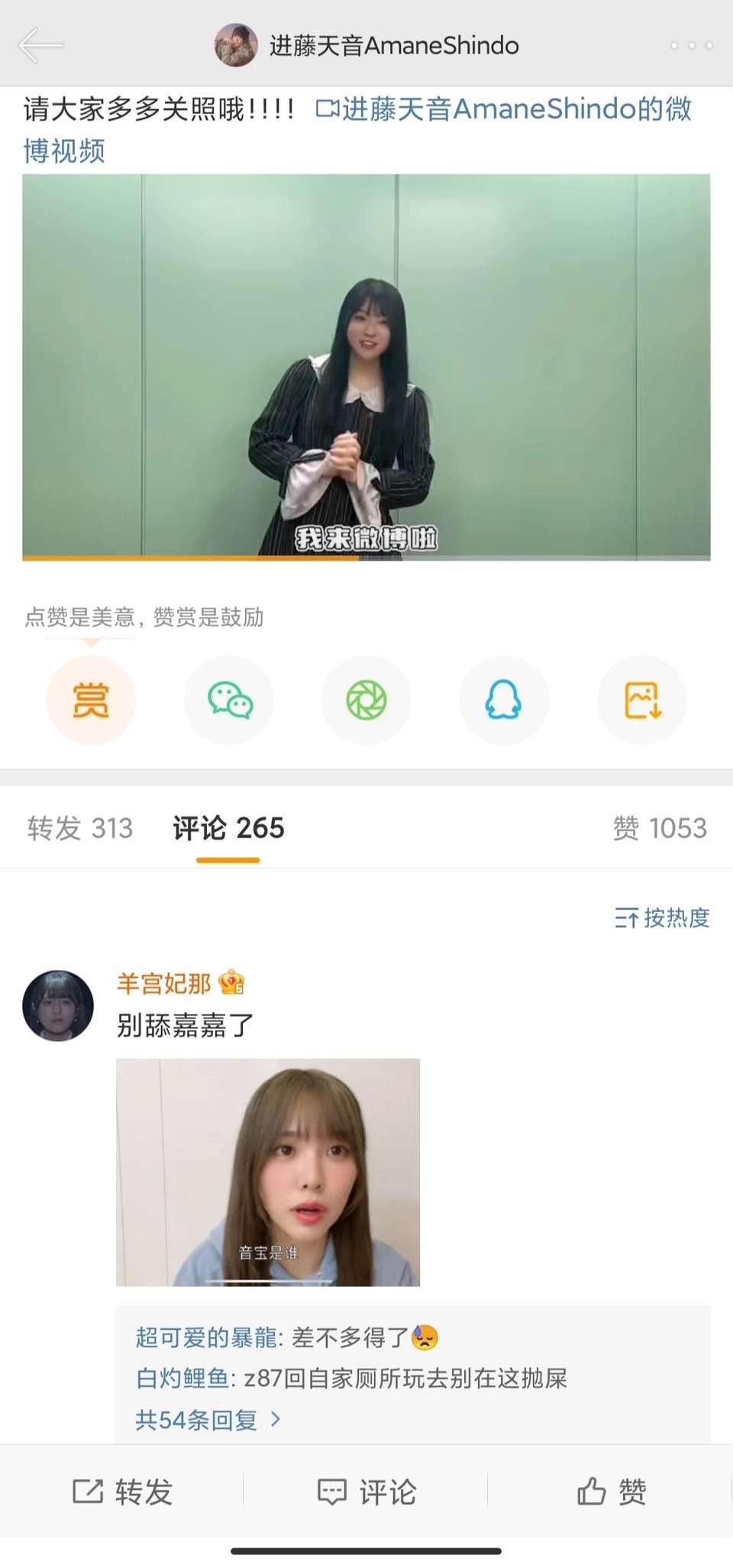Like the post with the 赞 button

pos(612,1491)
